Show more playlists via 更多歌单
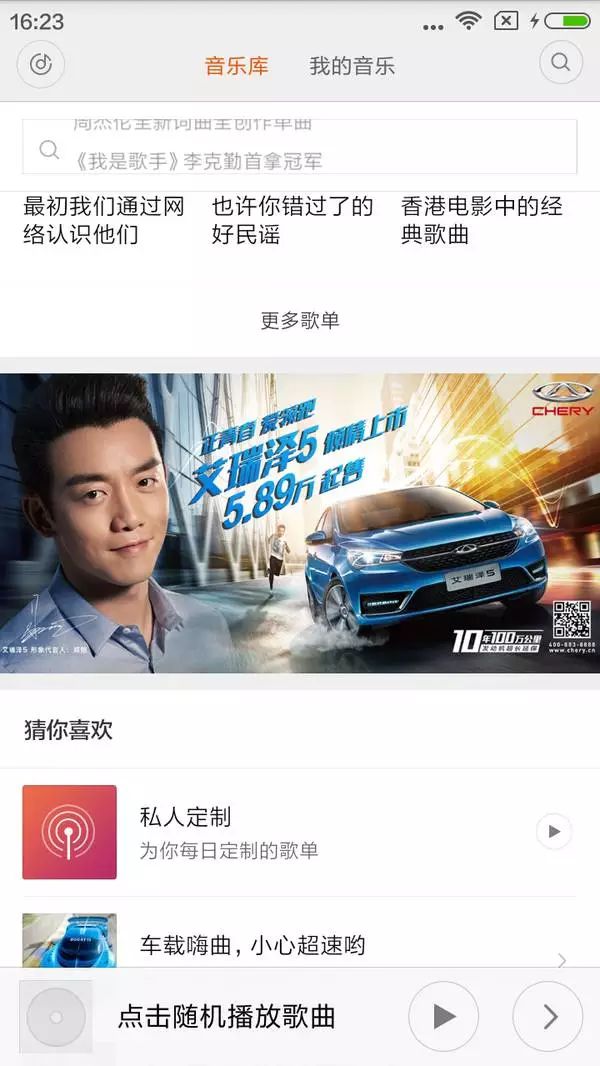 [x=300, y=320]
